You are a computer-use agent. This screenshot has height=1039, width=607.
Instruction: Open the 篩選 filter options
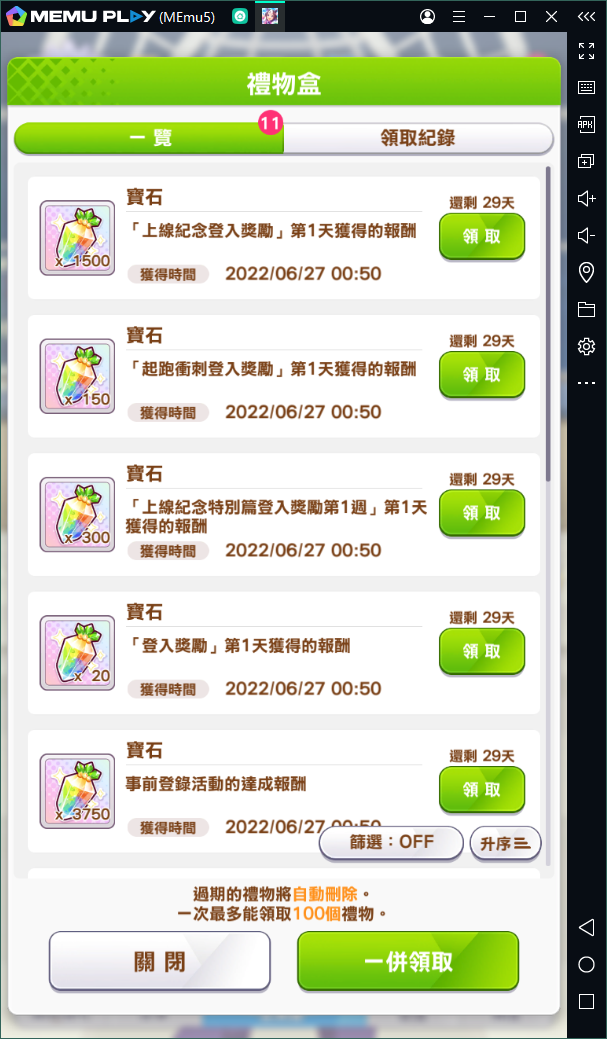tap(391, 842)
